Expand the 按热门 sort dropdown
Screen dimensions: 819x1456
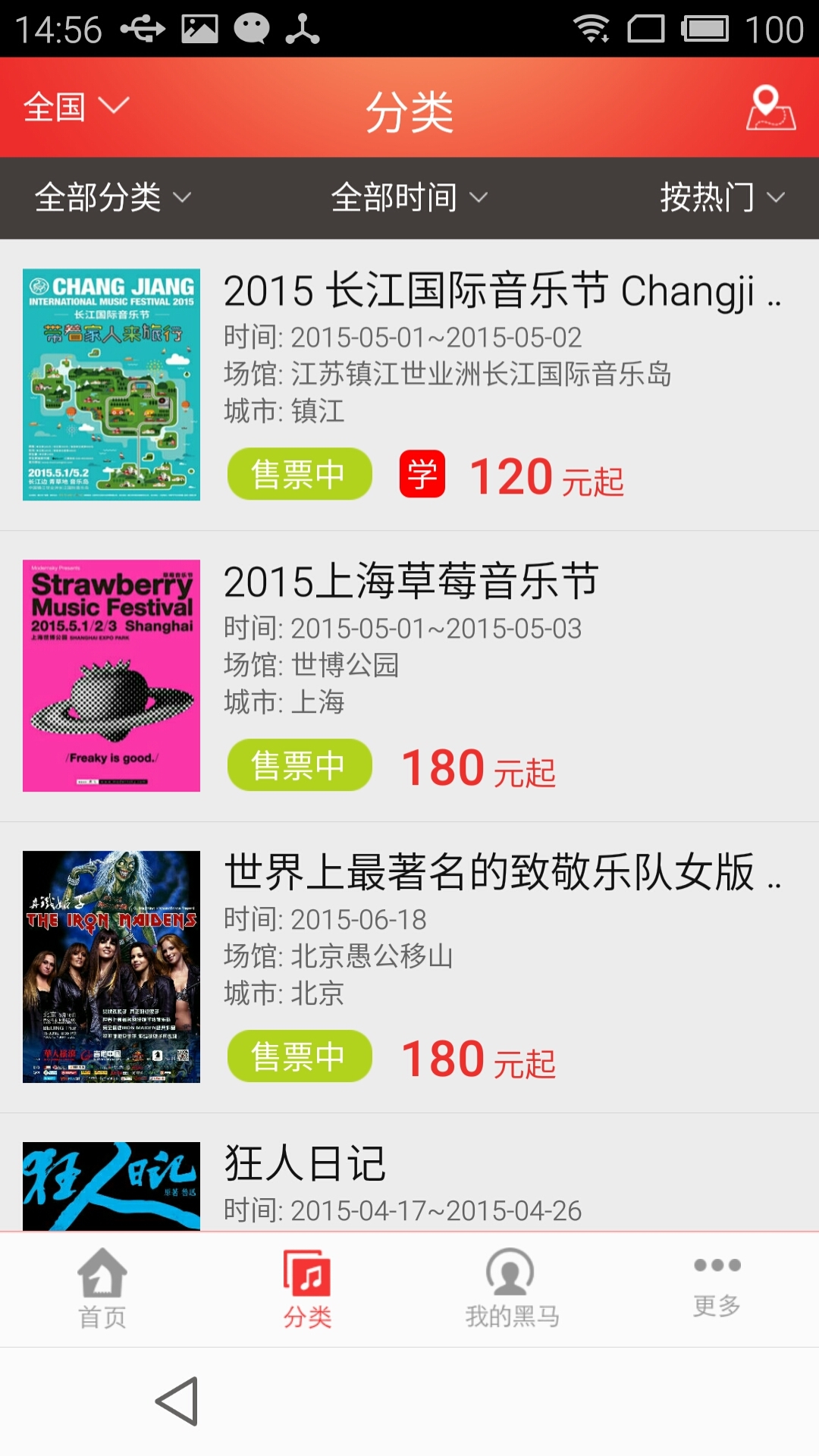coord(721,198)
